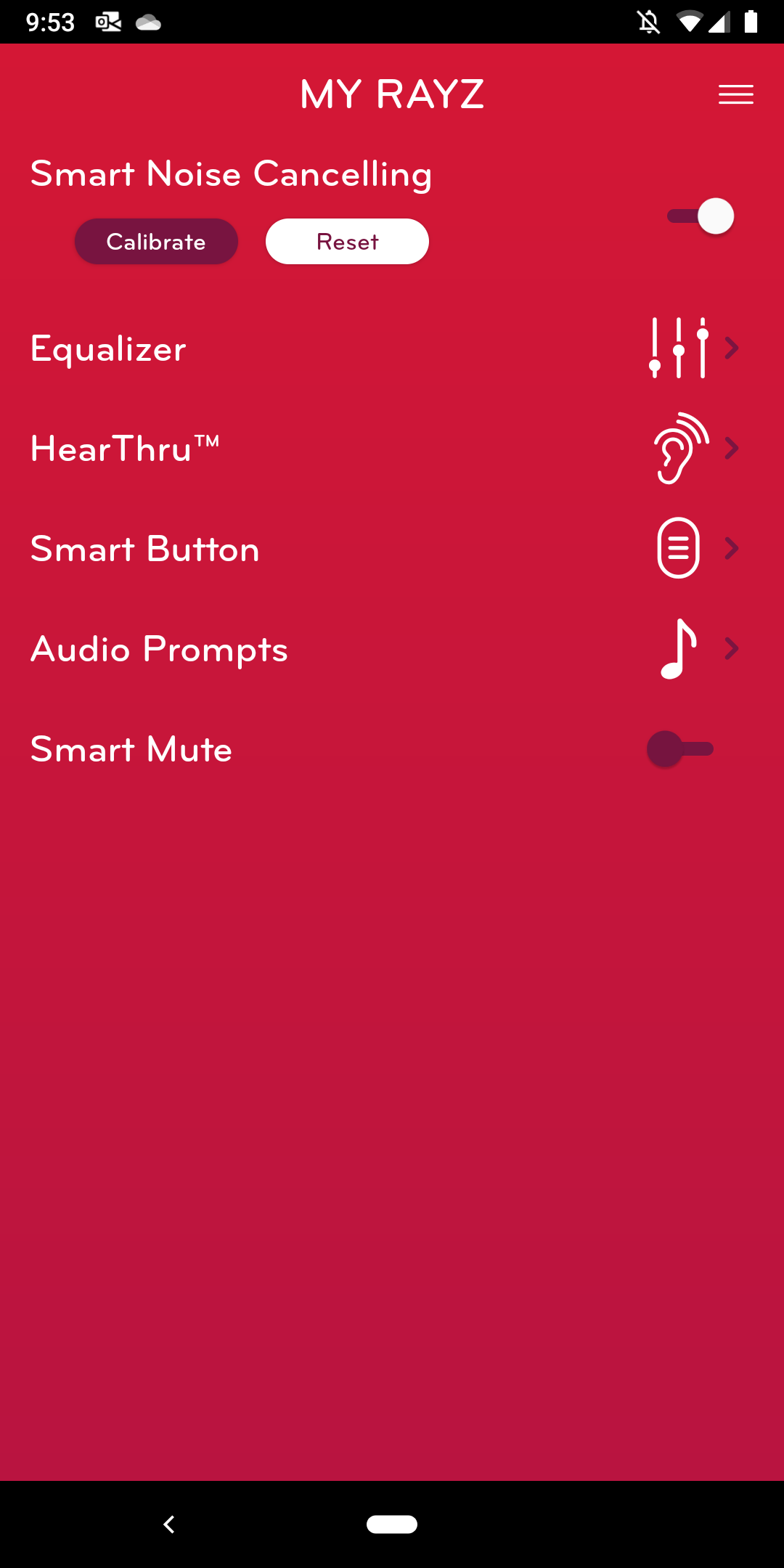Enable the Smart Mute switch
784x1568 pixels.
pos(680,749)
